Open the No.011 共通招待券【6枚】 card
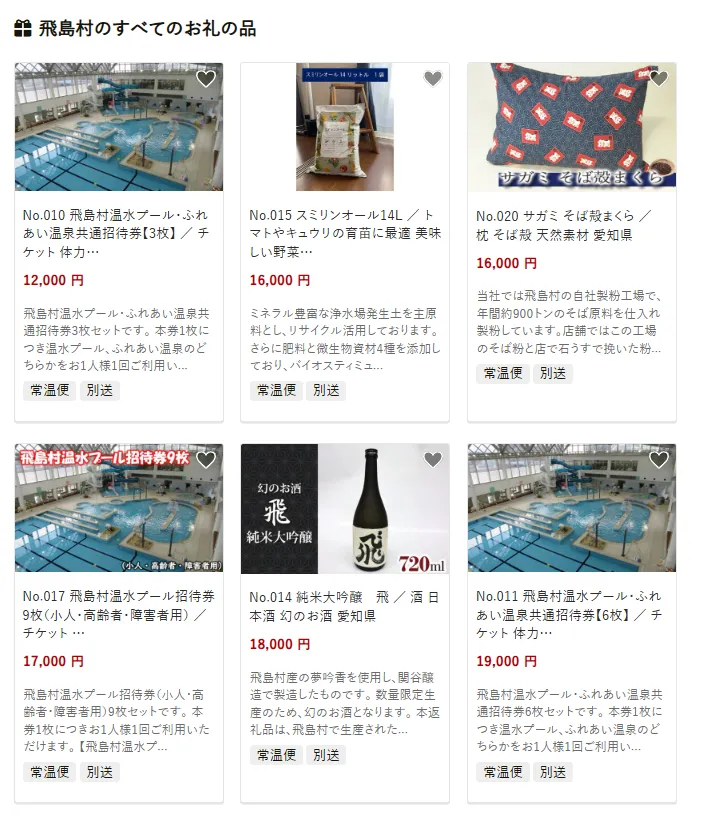Viewport: 720px width, 821px height. pyautogui.click(x=571, y=614)
